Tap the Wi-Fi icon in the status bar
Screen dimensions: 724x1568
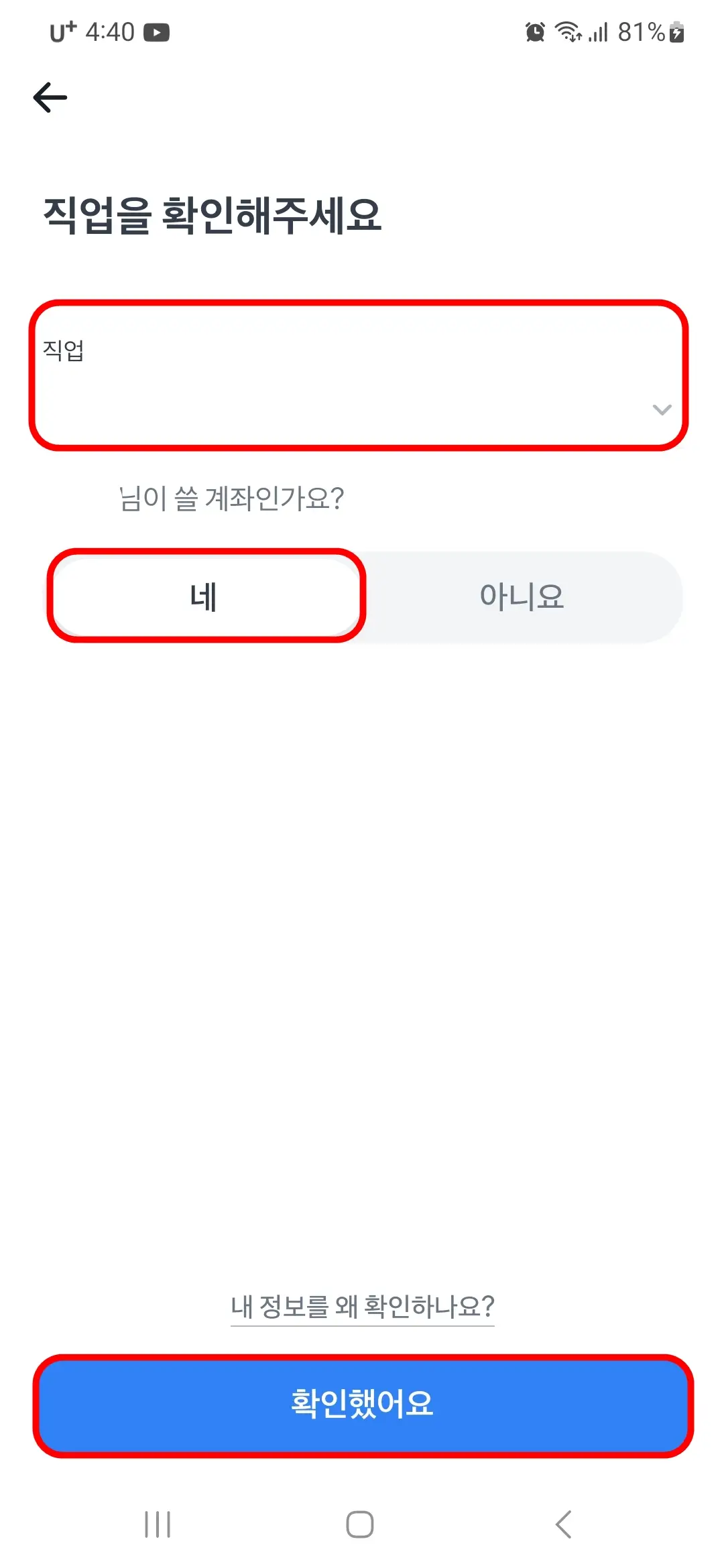(x=568, y=31)
